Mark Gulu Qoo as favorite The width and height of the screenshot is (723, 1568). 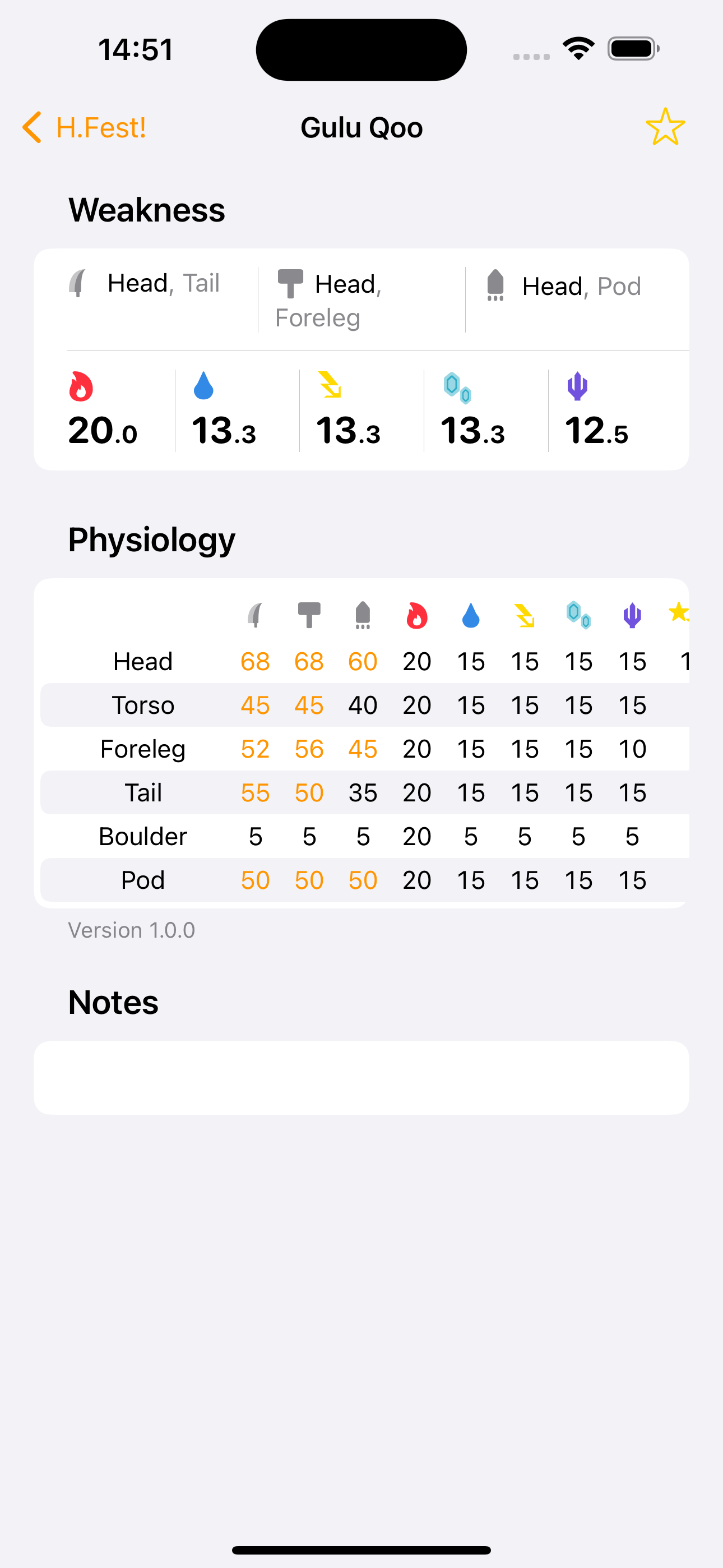665,127
